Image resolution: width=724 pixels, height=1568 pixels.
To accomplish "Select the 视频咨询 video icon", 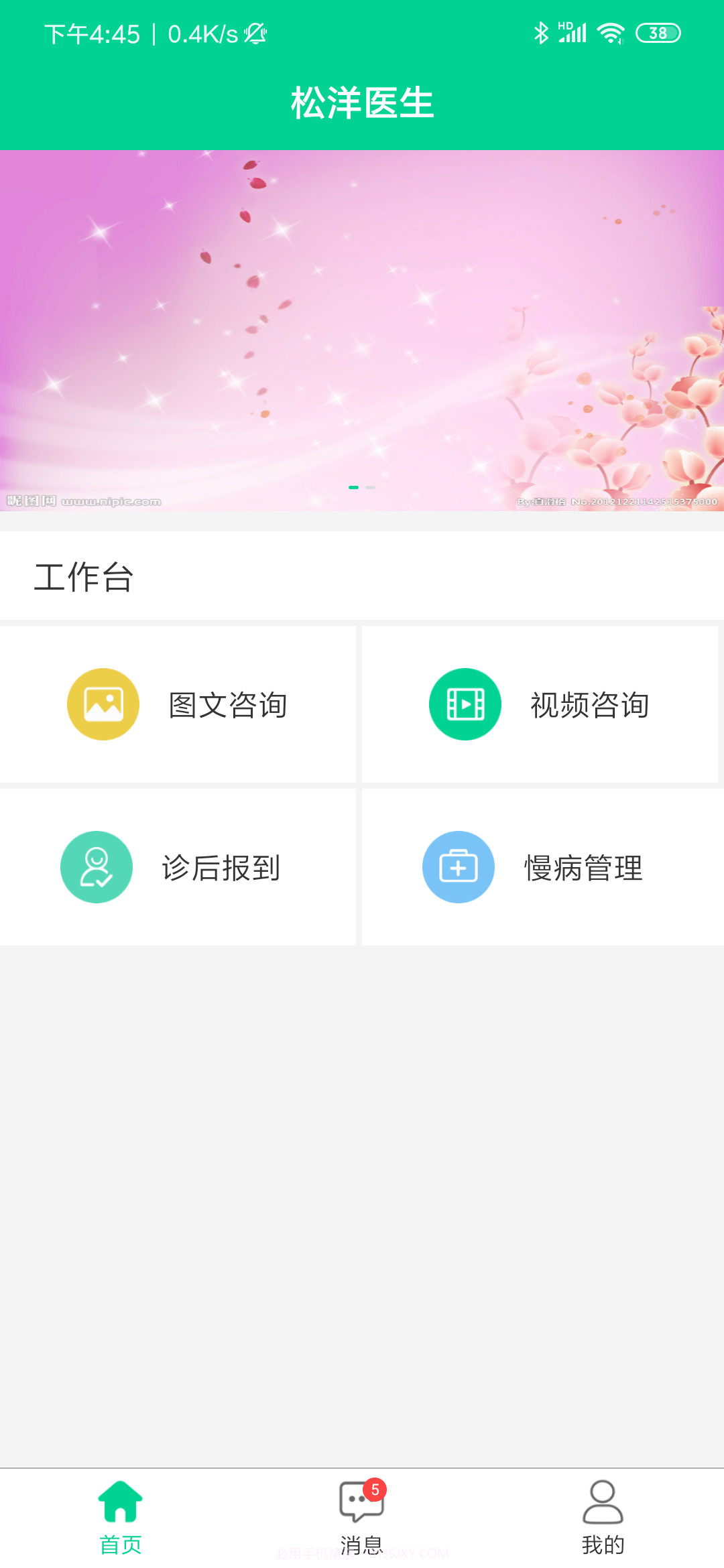I will pyautogui.click(x=465, y=704).
